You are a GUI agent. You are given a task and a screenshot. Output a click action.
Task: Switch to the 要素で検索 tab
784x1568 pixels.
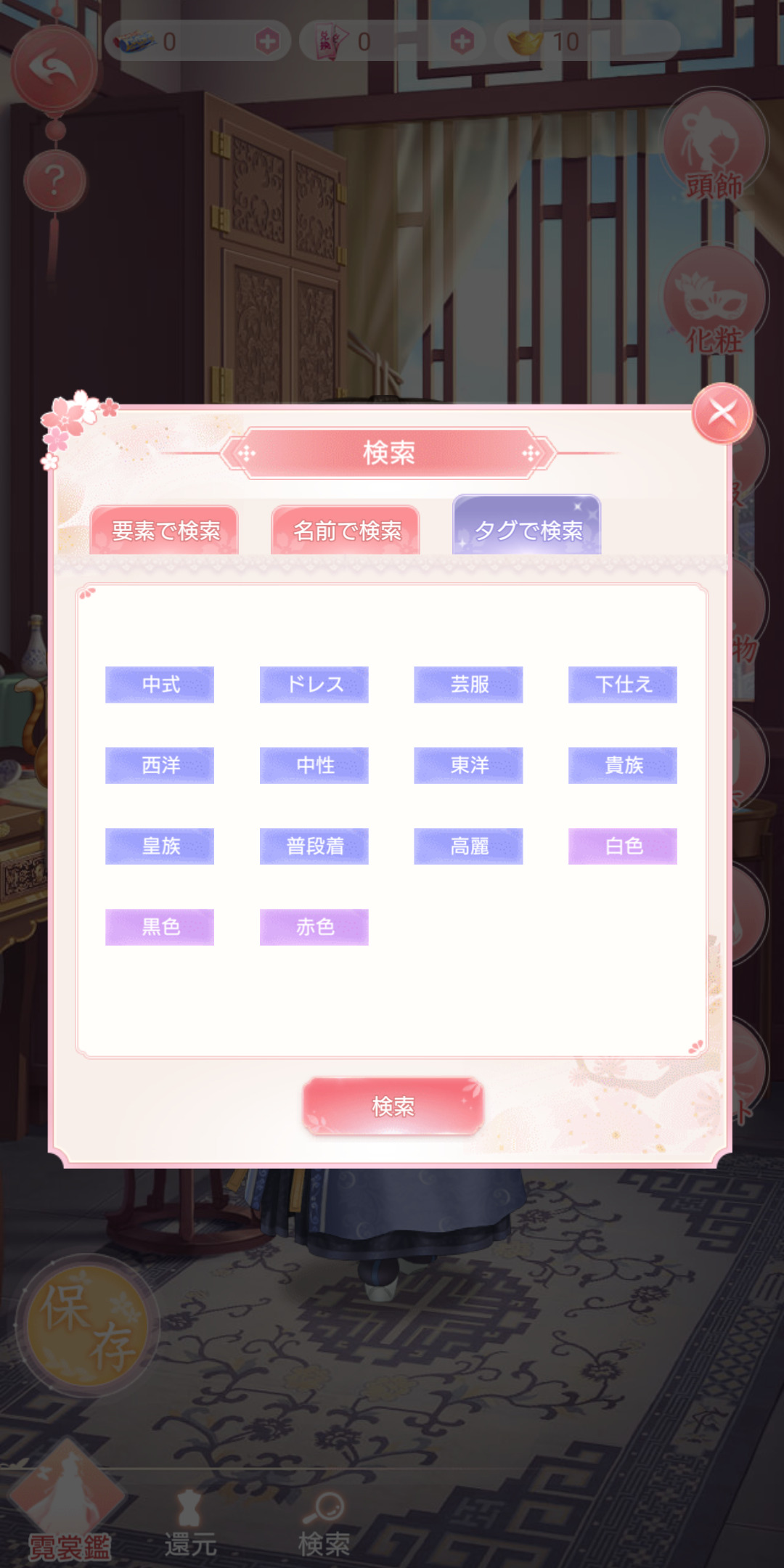(x=165, y=531)
